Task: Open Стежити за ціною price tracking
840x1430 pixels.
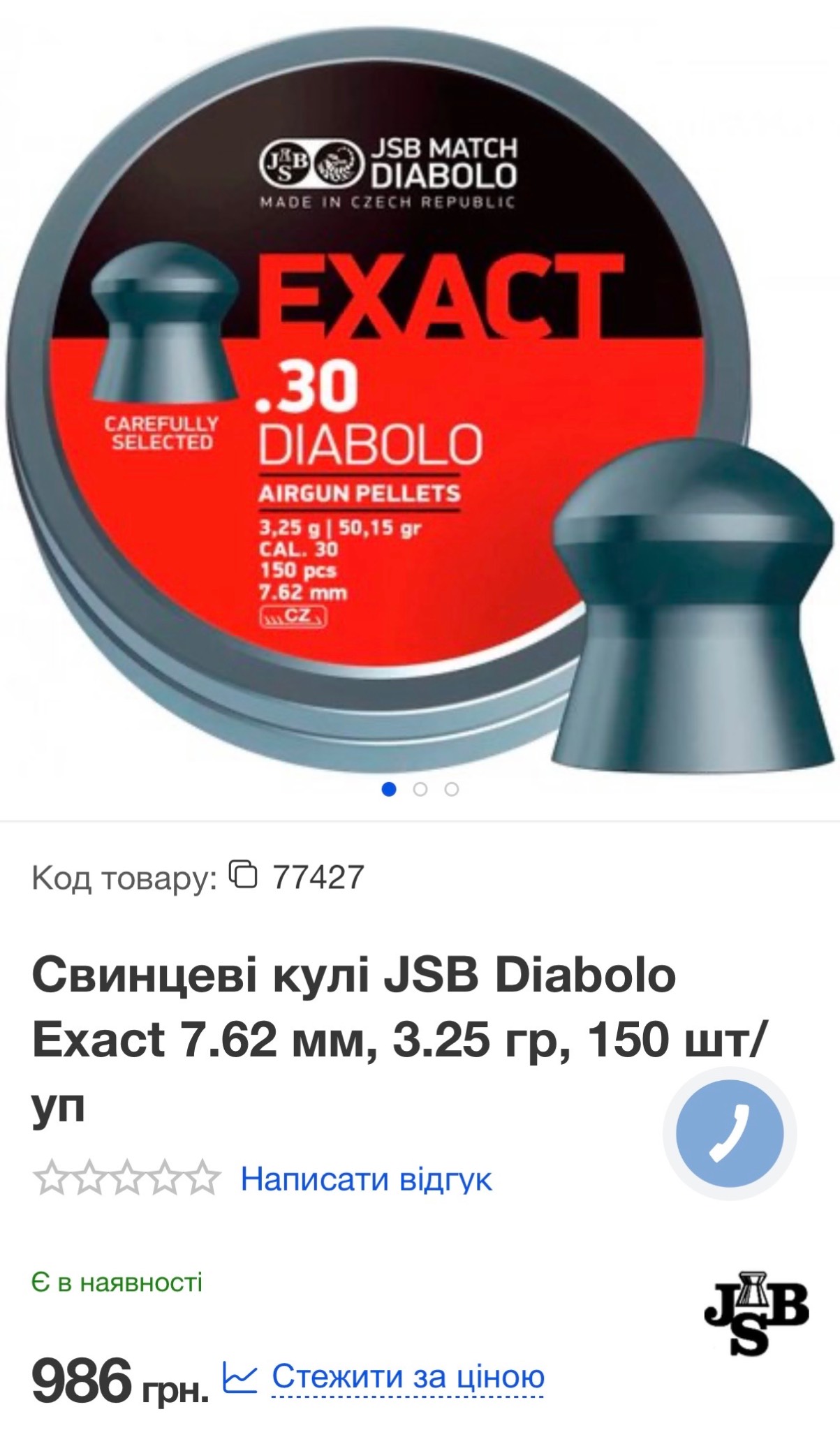Action: pos(407,1378)
